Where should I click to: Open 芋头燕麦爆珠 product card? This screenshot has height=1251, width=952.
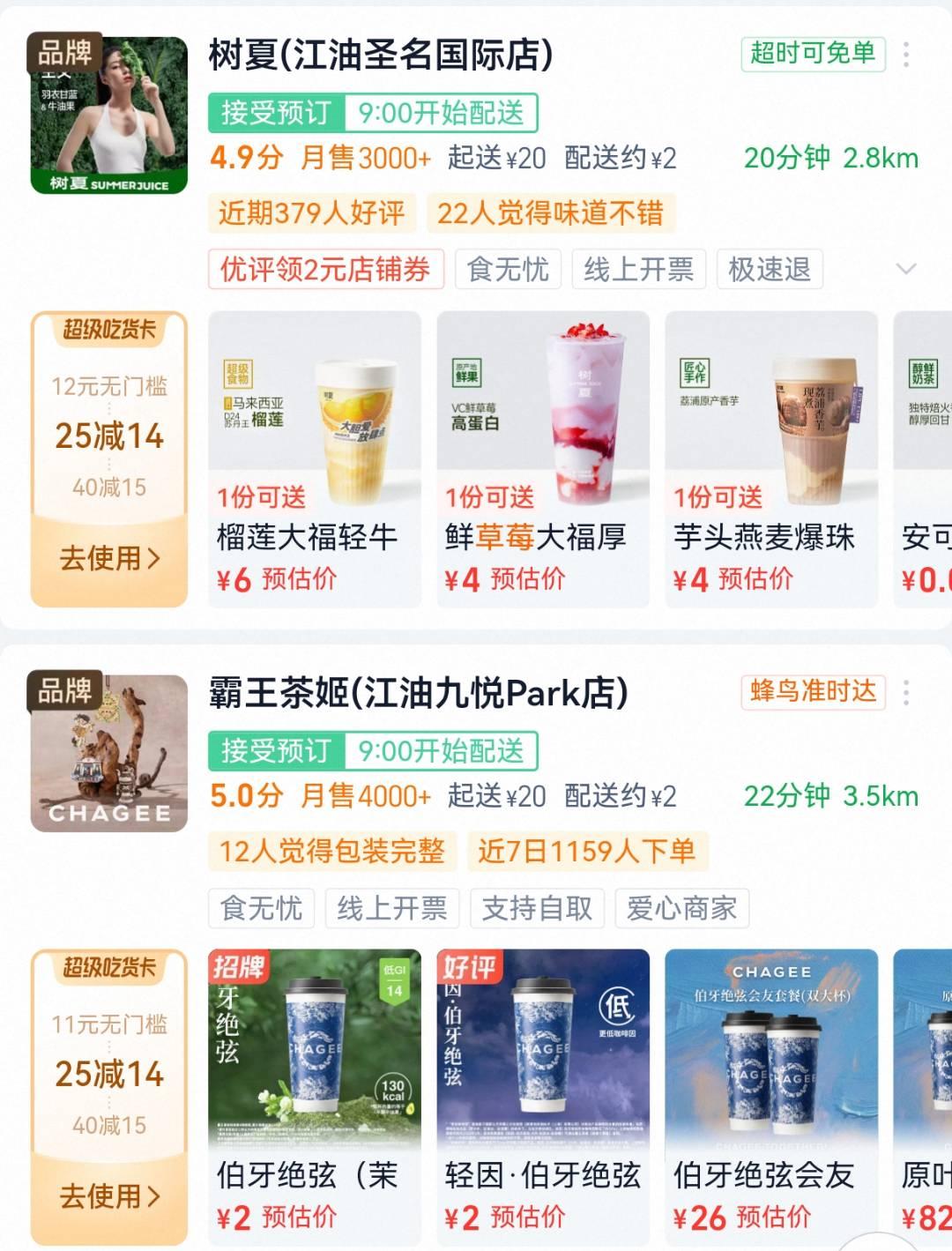click(x=771, y=458)
